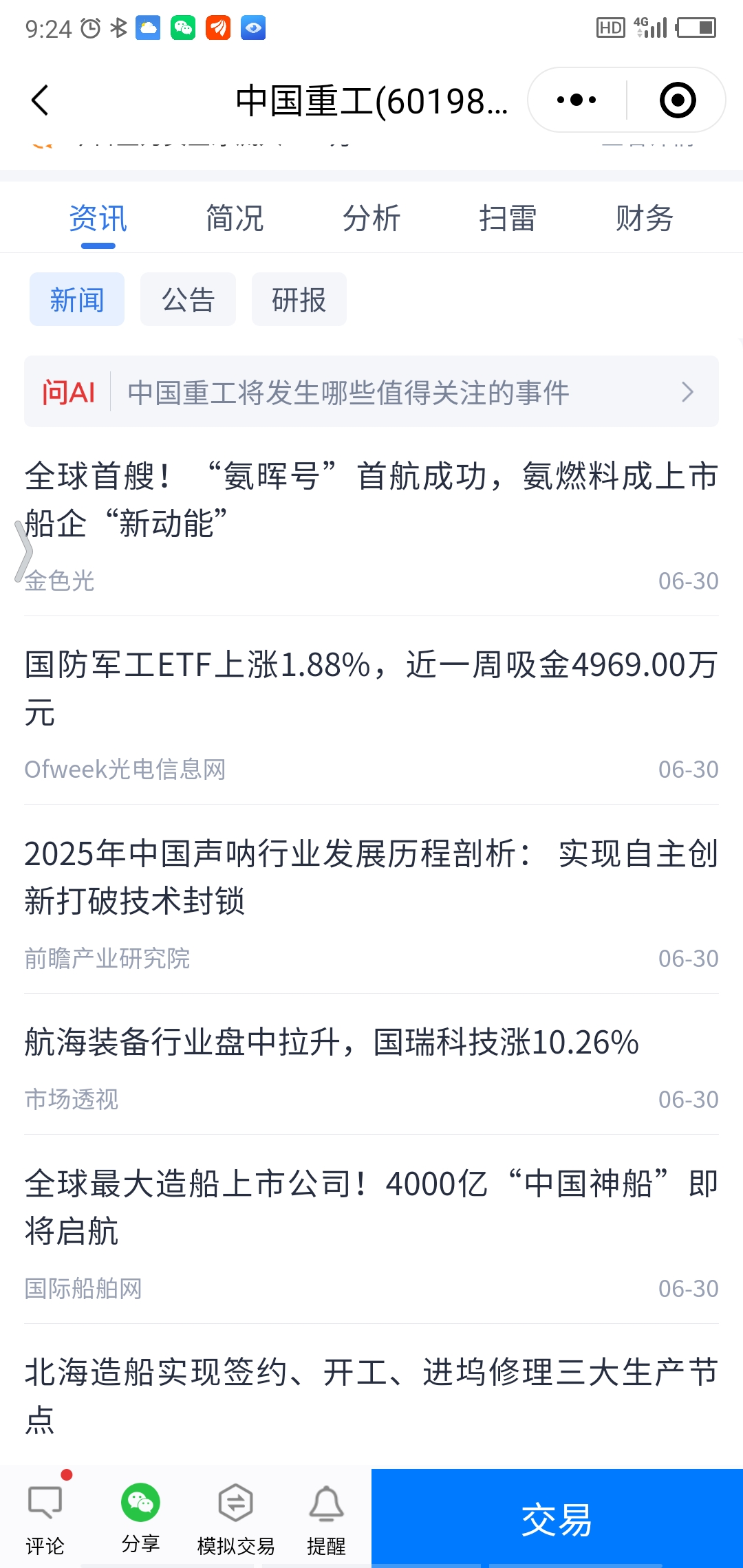
Task: Open the mini program three-dot menu
Action: (577, 100)
